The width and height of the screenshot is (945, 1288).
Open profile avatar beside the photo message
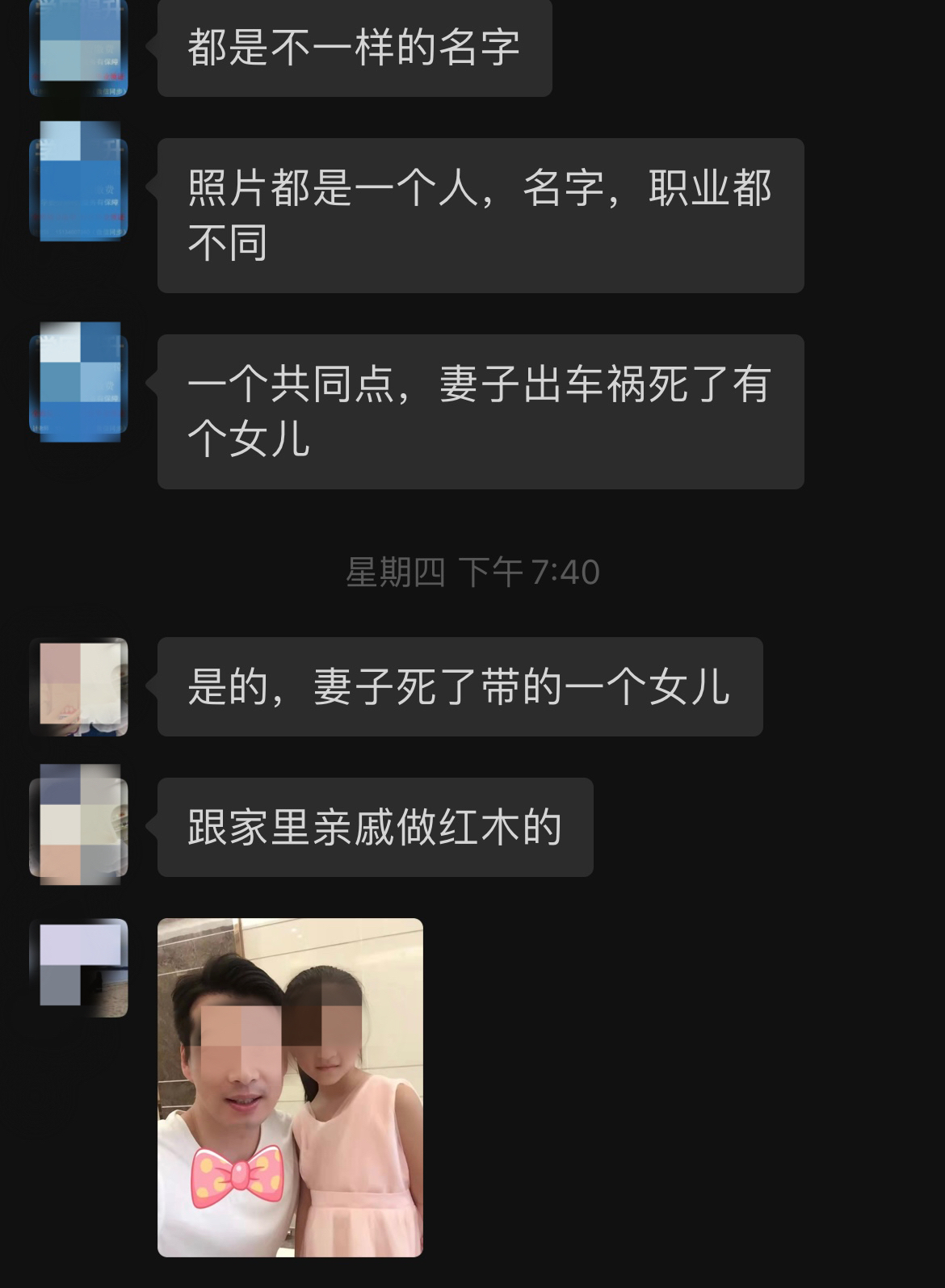click(x=79, y=967)
